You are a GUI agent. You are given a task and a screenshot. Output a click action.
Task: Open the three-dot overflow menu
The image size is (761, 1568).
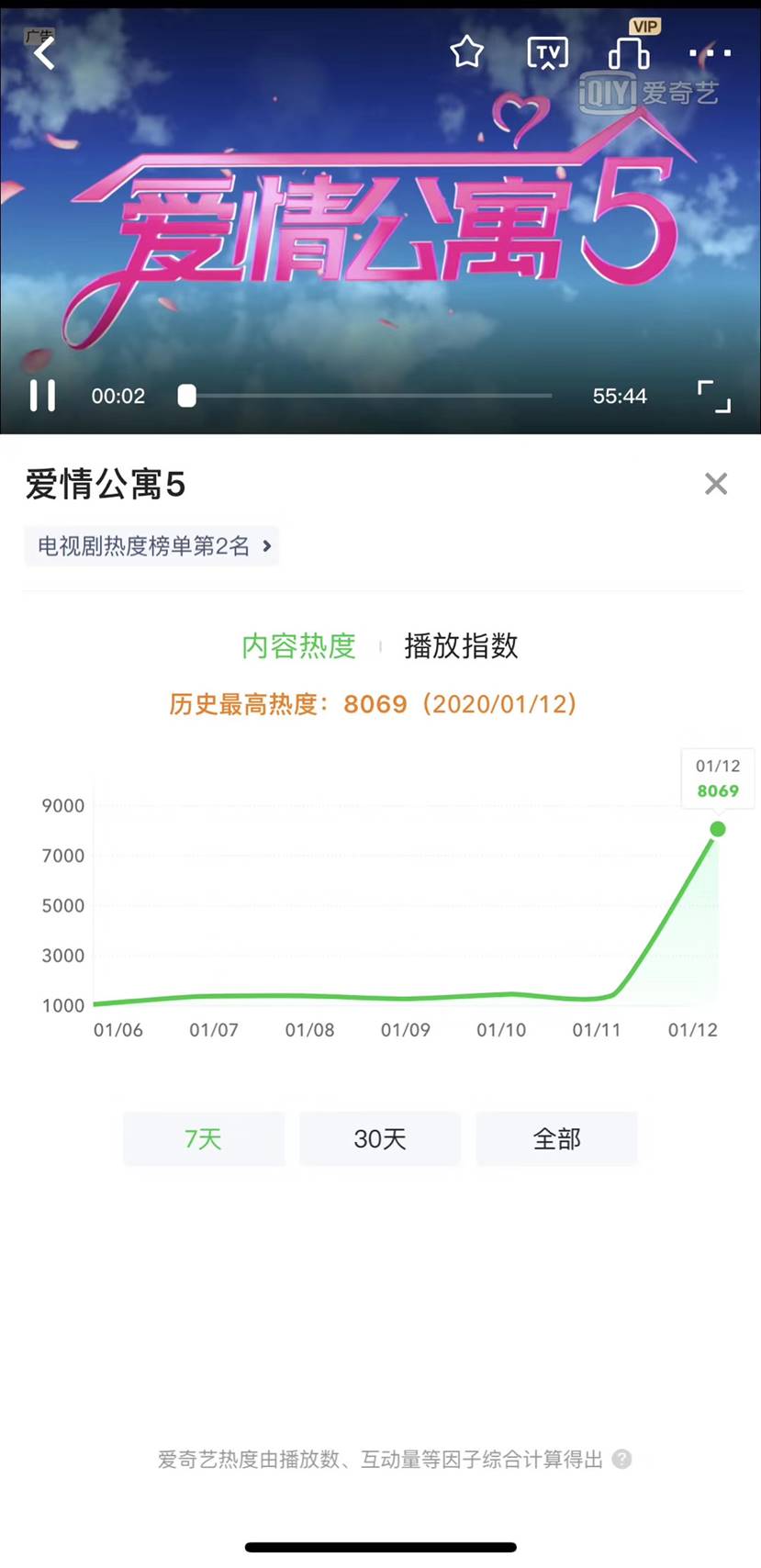point(711,53)
